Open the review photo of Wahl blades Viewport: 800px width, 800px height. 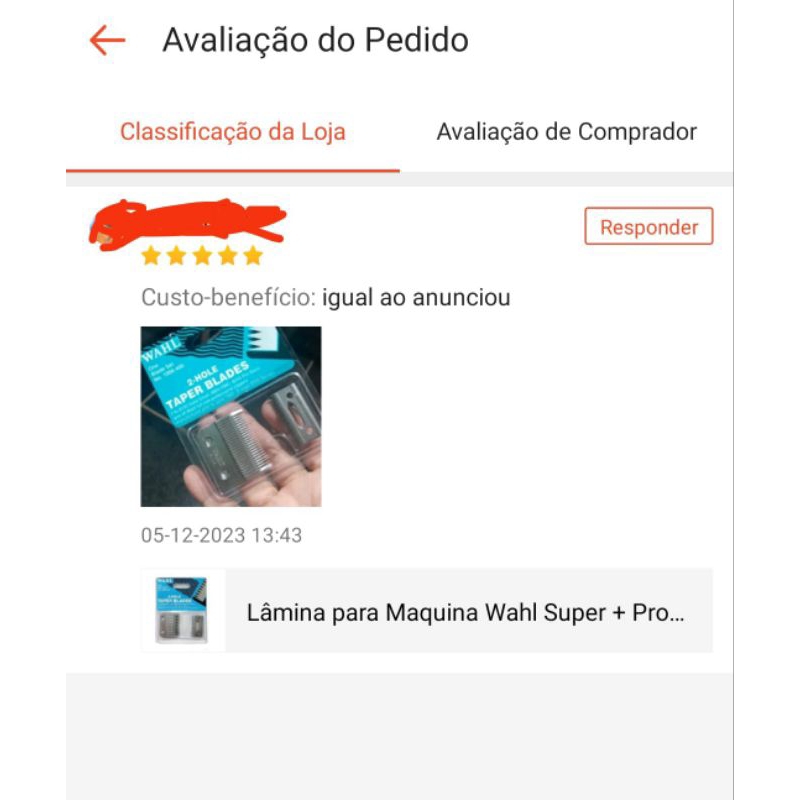(x=231, y=416)
